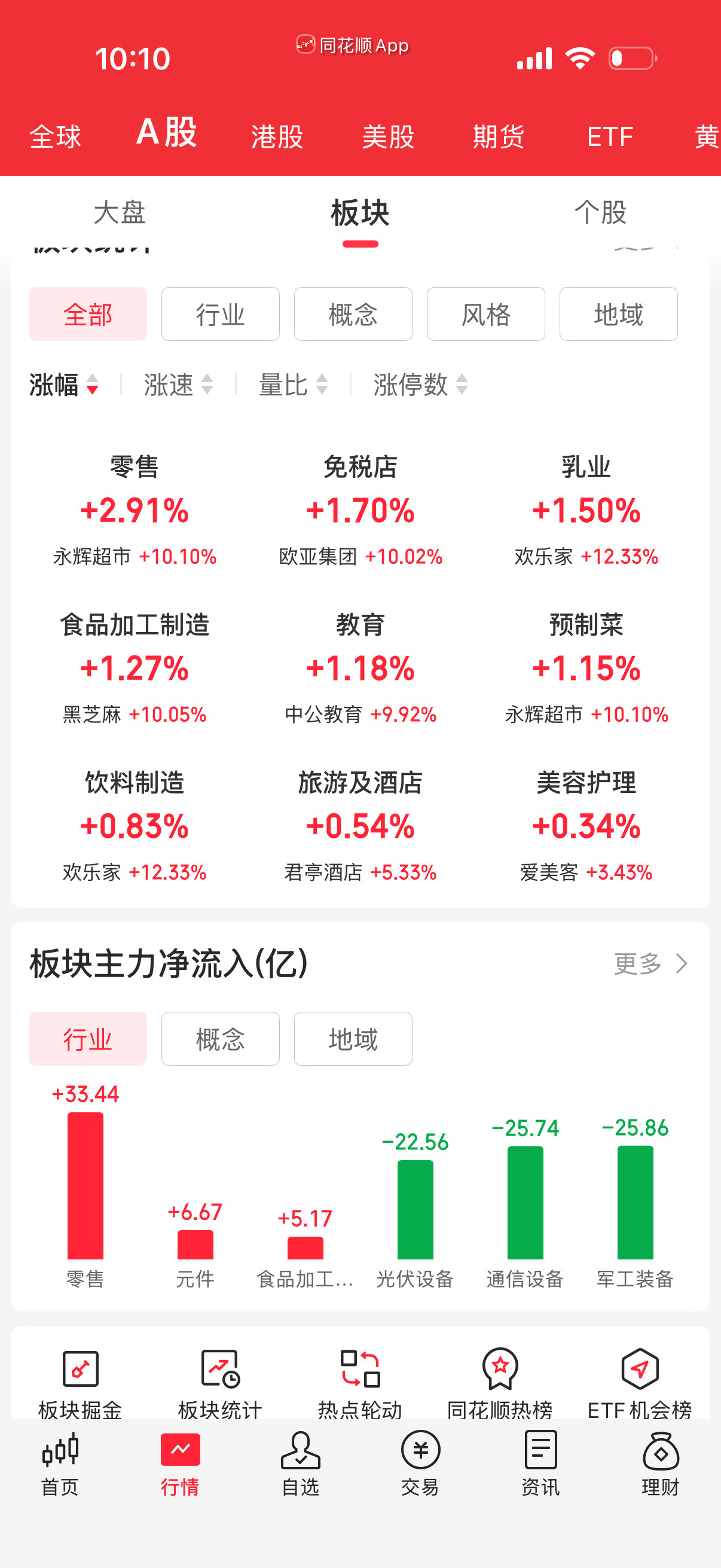
Task: Select the 概念 filter chip
Action: tap(353, 314)
